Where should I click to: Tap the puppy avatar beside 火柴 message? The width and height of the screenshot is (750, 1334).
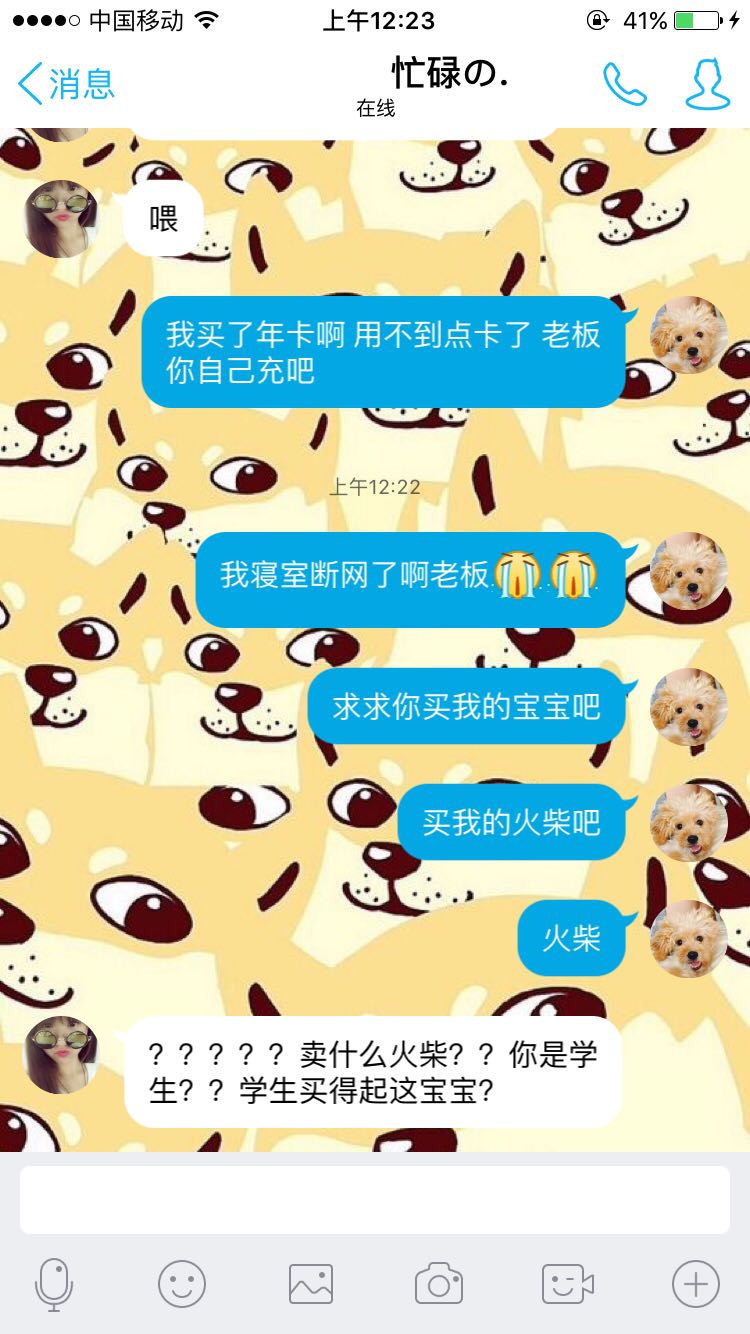coord(689,938)
